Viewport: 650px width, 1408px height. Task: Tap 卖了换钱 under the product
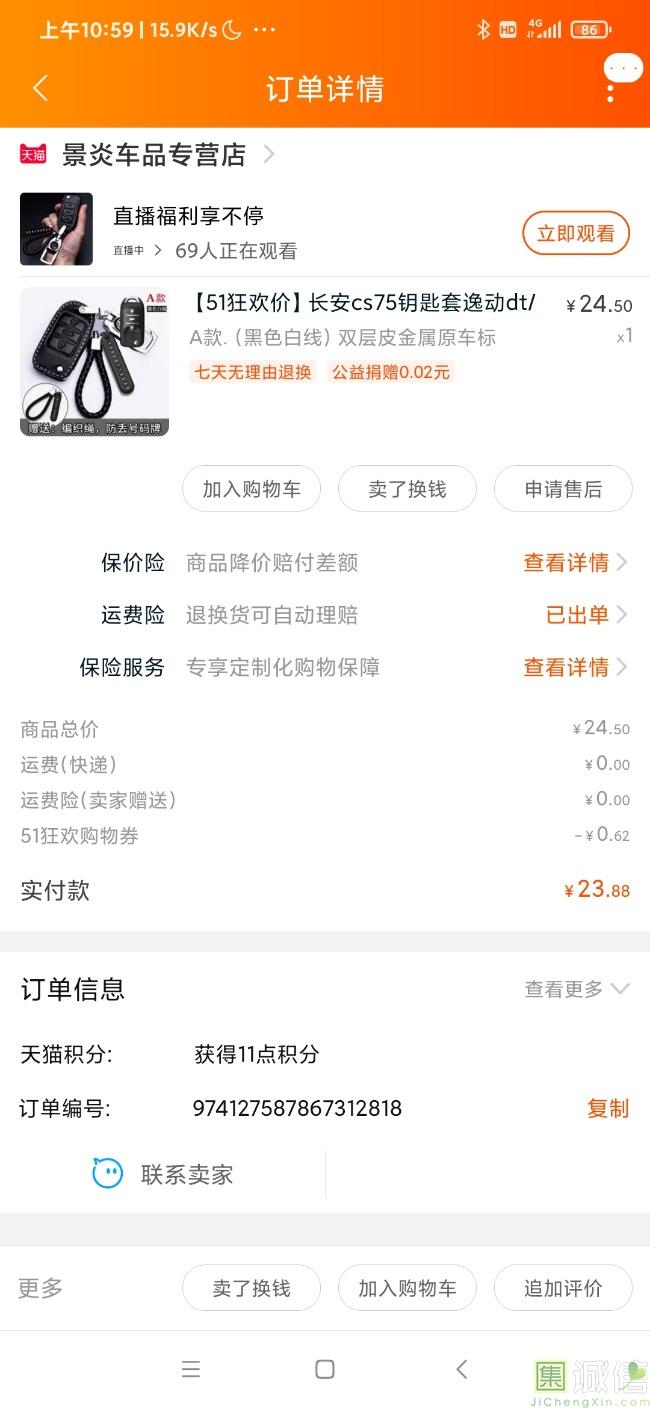407,489
